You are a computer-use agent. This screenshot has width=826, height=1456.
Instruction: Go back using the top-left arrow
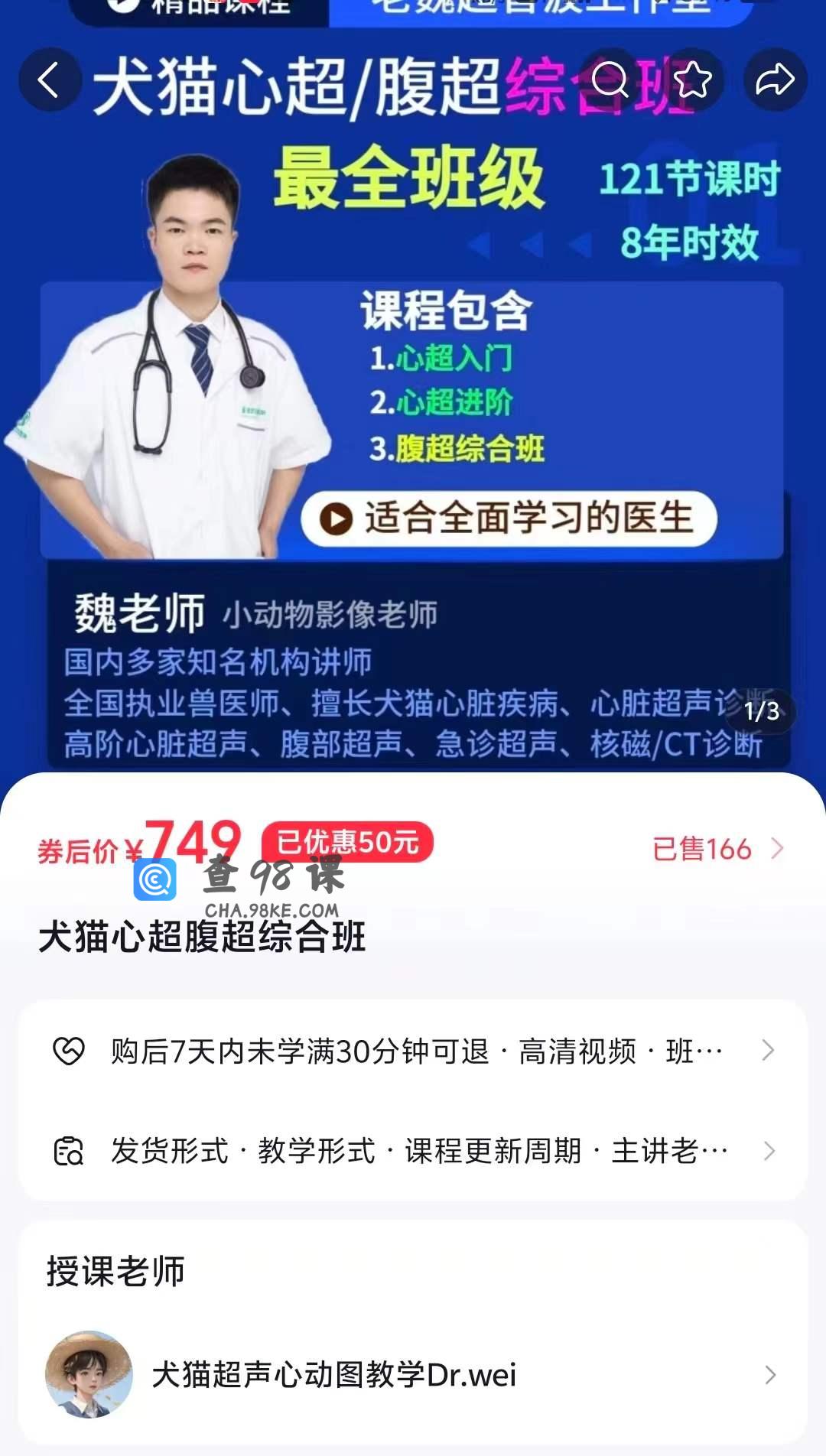(x=50, y=80)
